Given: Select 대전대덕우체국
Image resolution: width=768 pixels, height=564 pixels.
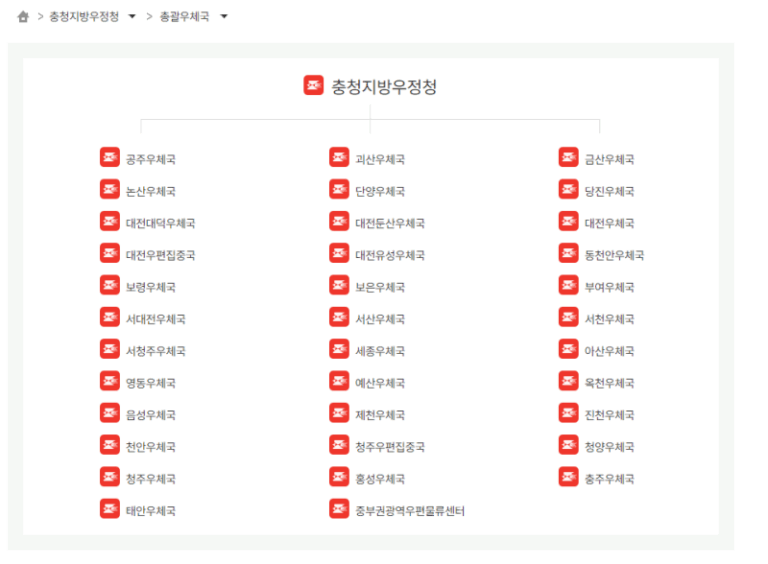Looking at the screenshot, I should click(x=160, y=223).
